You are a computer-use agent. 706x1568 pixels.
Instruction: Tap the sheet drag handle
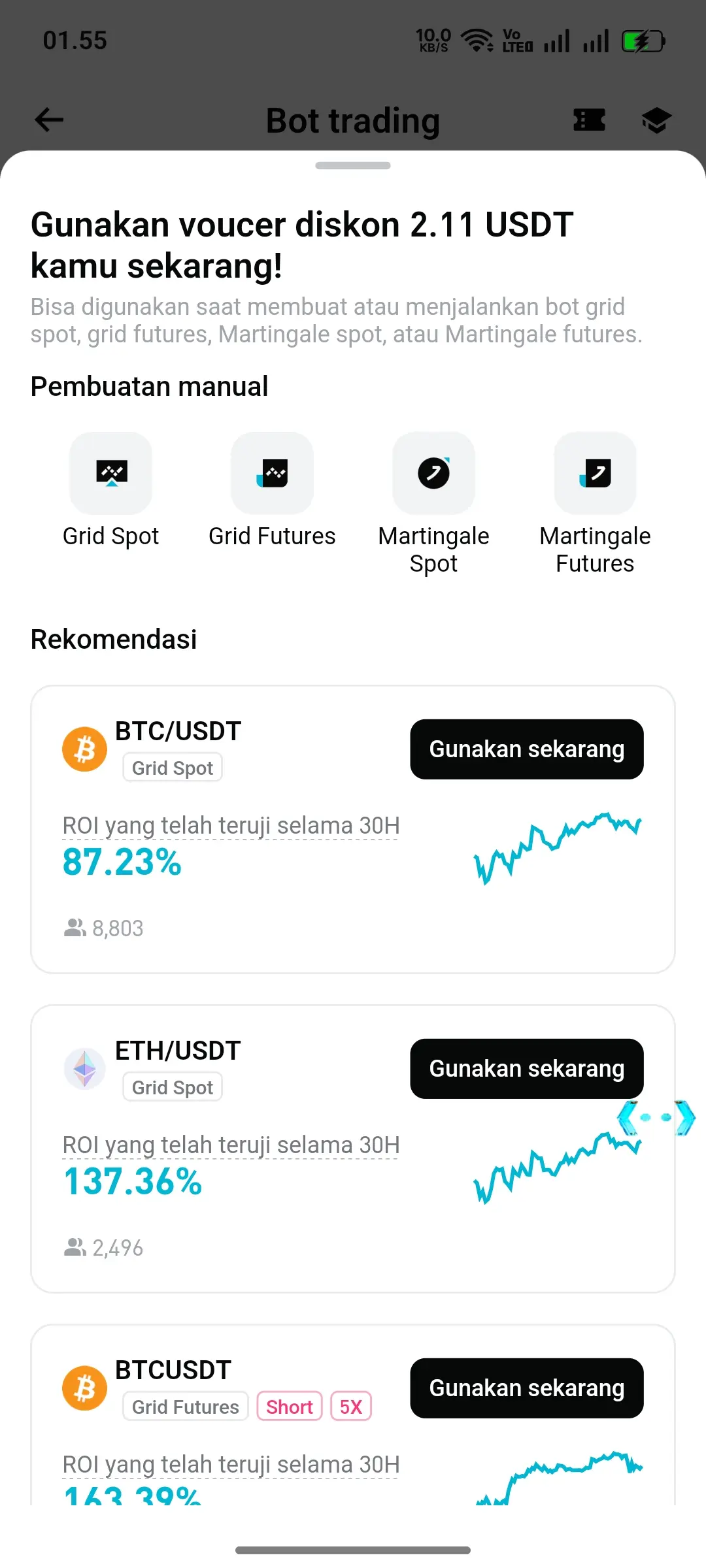click(x=353, y=166)
